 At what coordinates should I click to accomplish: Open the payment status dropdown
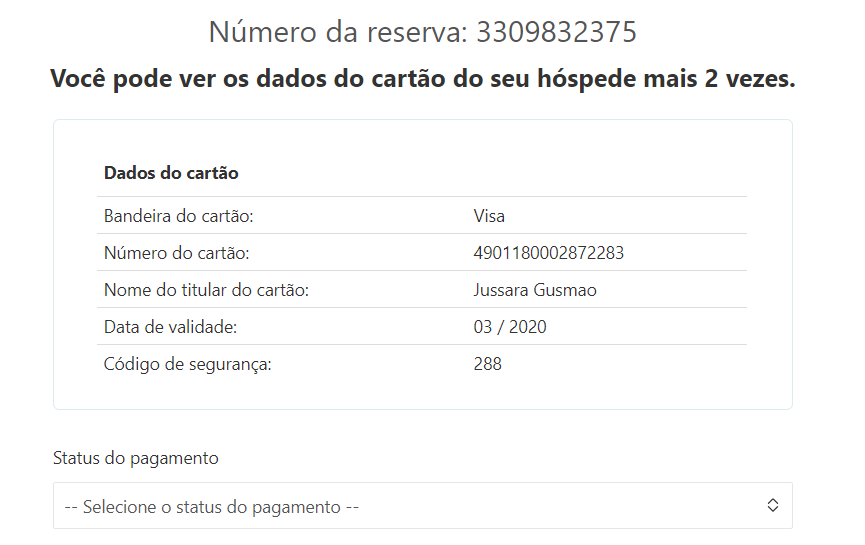(x=422, y=506)
